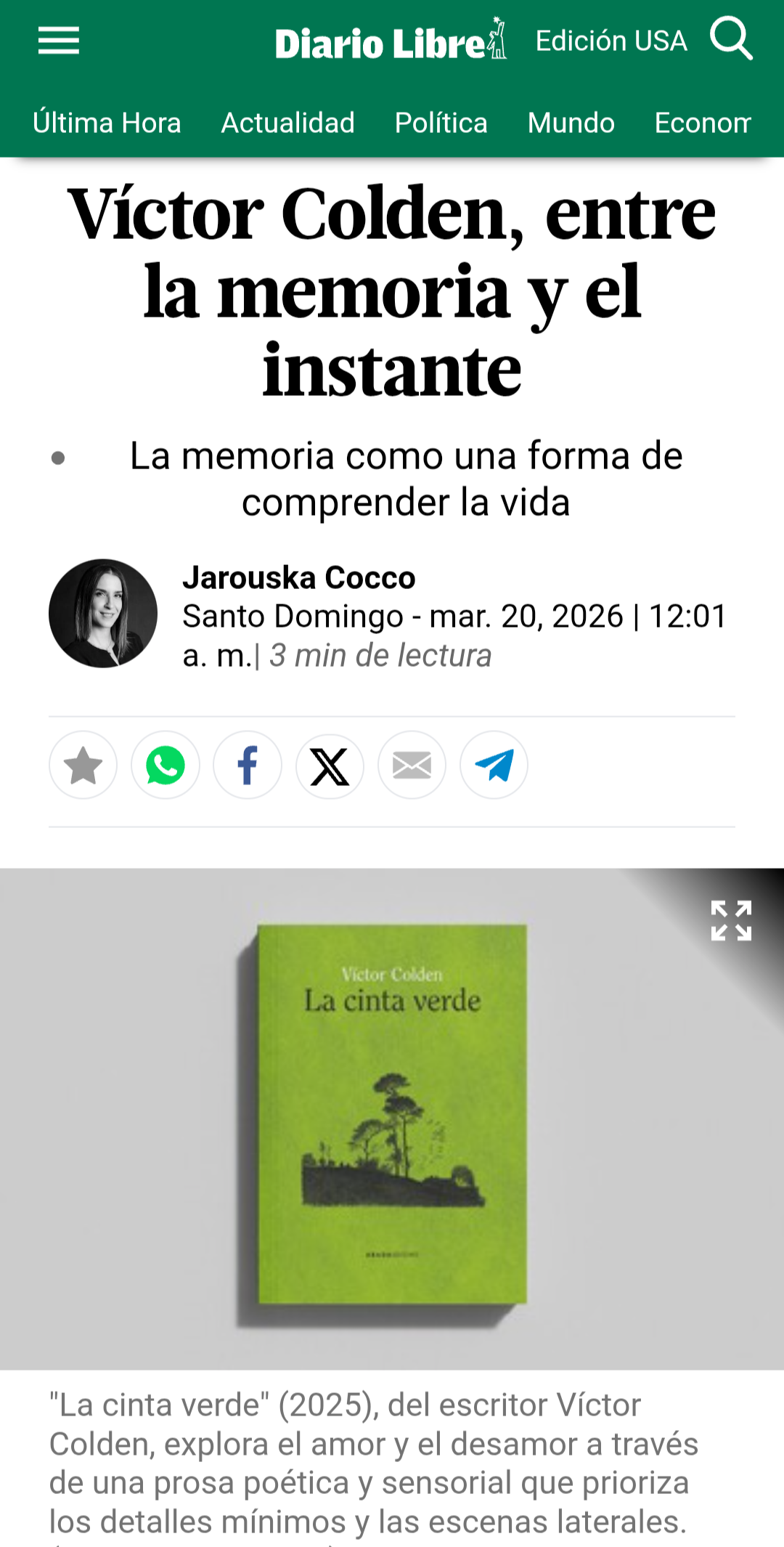Share this article via Telegram
The image size is (784, 1547).
[494, 765]
